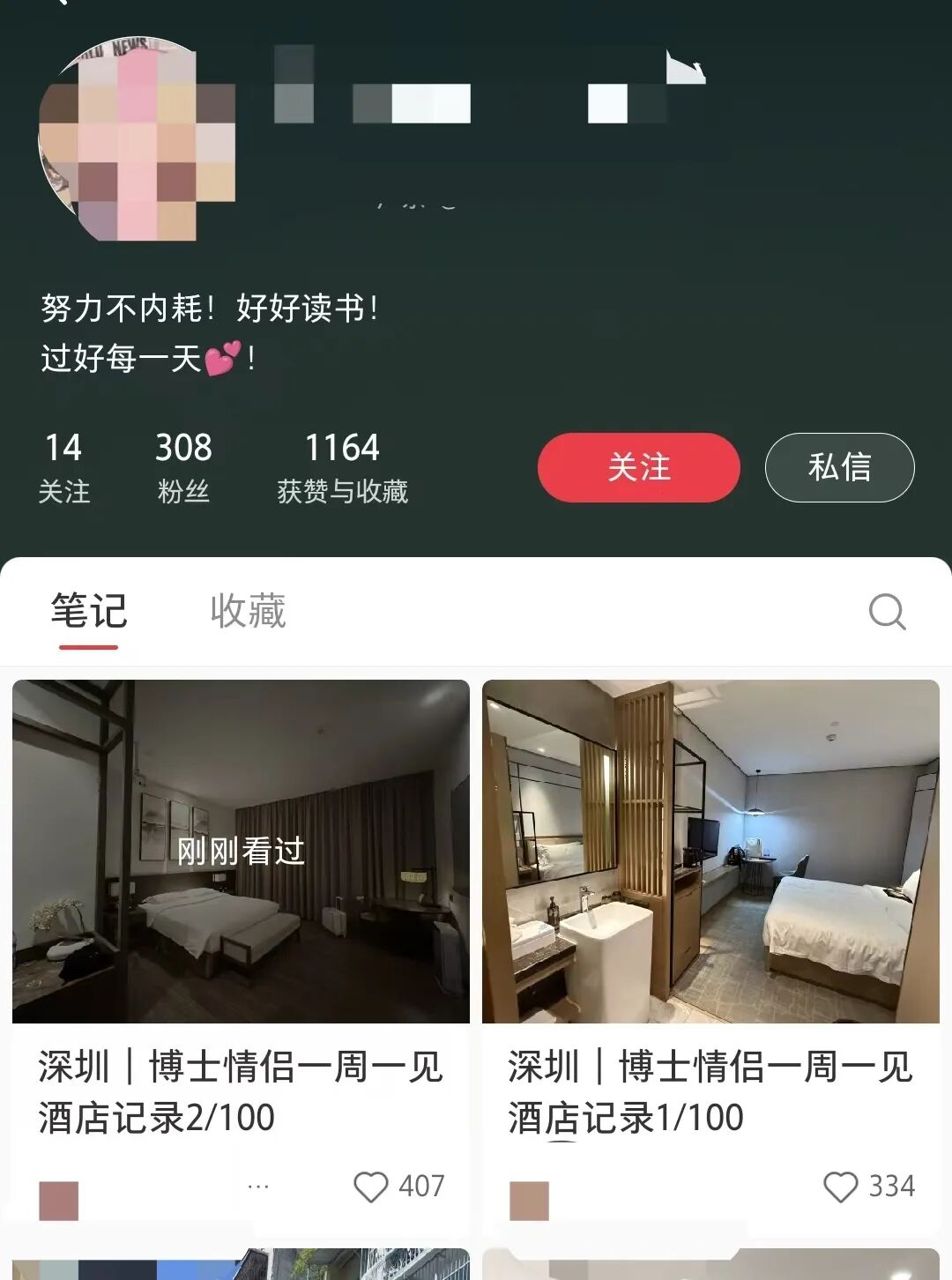Open the 1164 获赞与收藏 stats
952x1280 pixels.
(x=342, y=467)
